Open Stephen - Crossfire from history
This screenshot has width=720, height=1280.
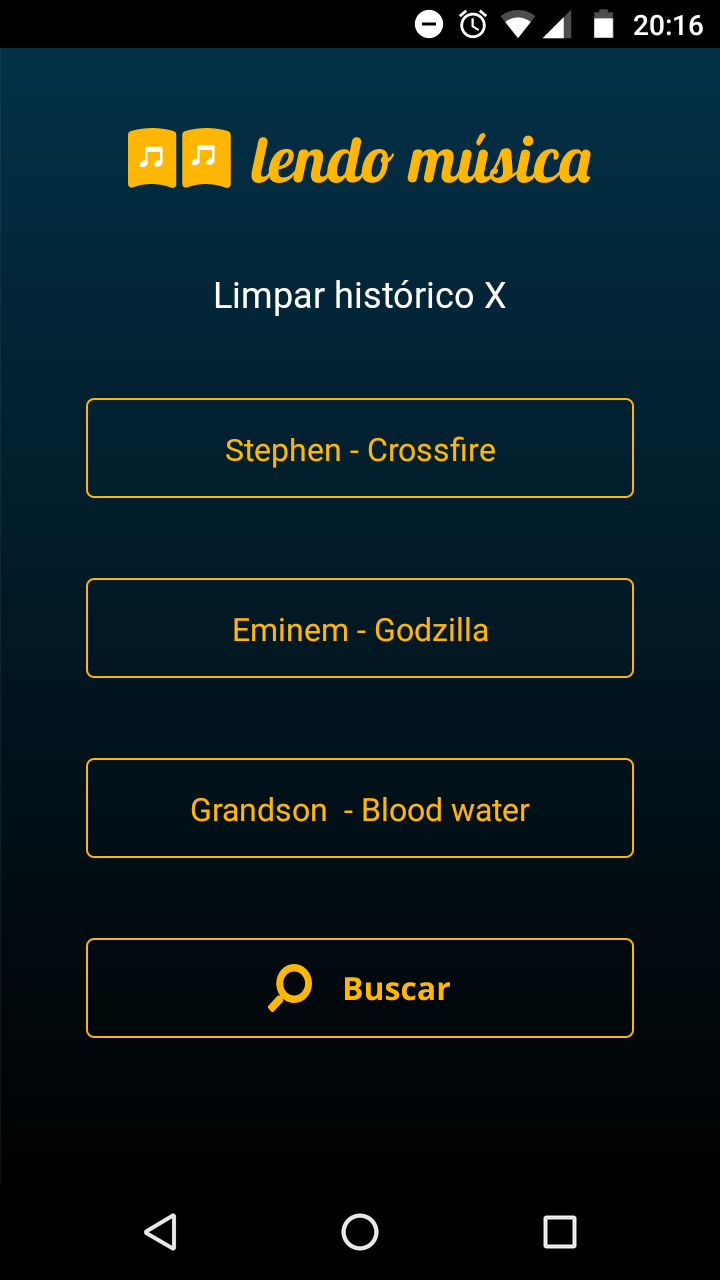(x=360, y=449)
